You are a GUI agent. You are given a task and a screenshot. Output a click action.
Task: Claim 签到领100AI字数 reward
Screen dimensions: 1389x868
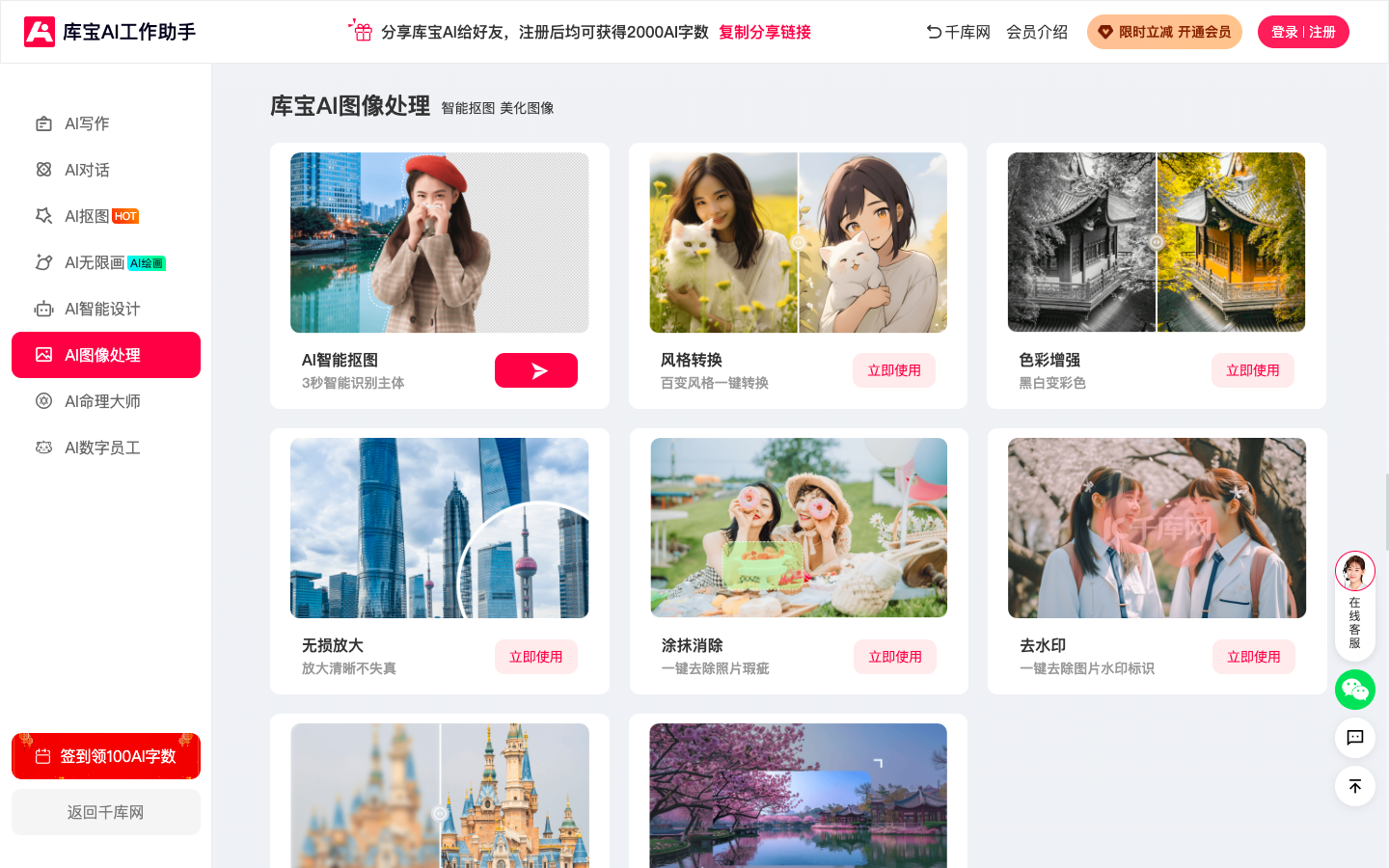coord(106,756)
